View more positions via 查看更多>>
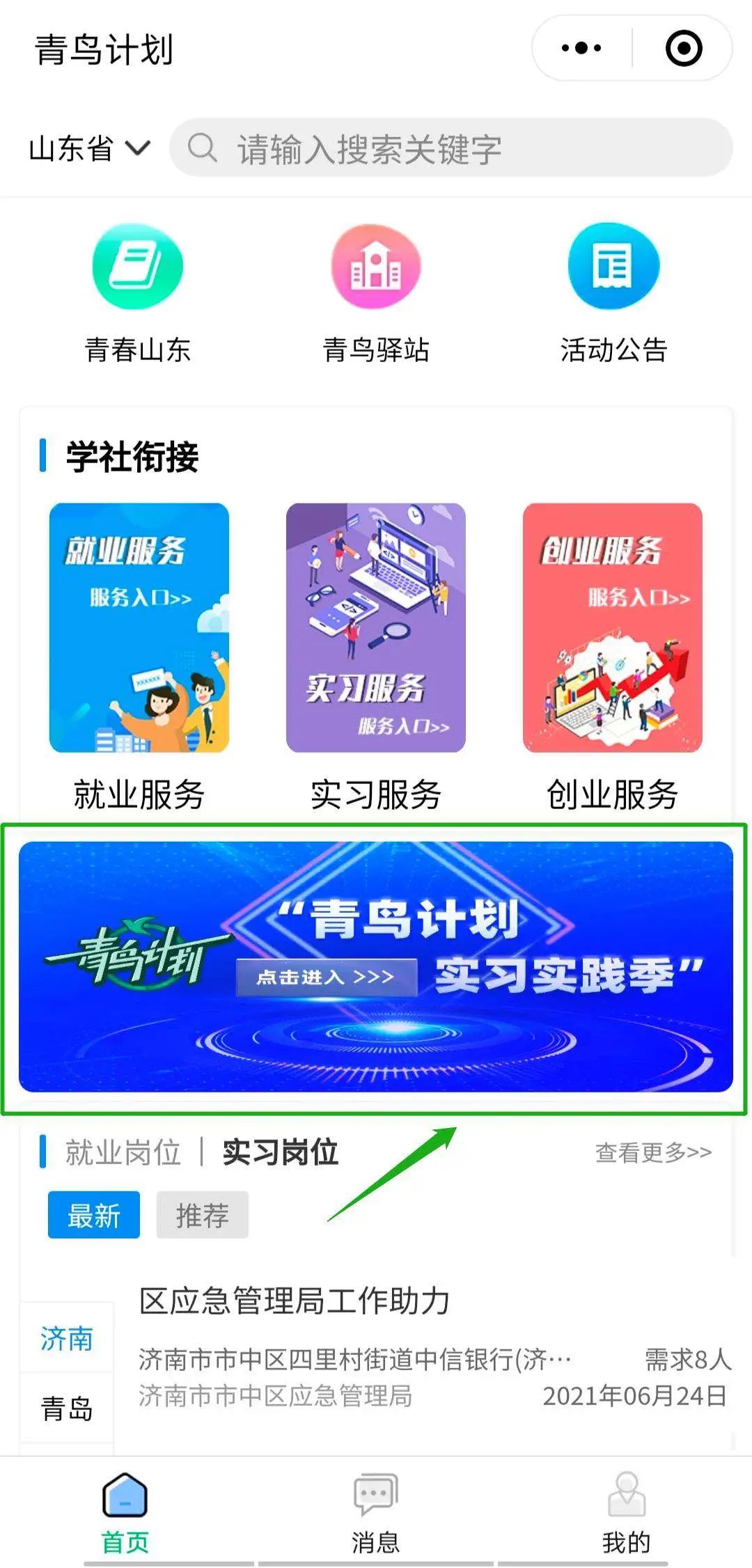Image resolution: width=752 pixels, height=1568 pixels. (x=653, y=1152)
